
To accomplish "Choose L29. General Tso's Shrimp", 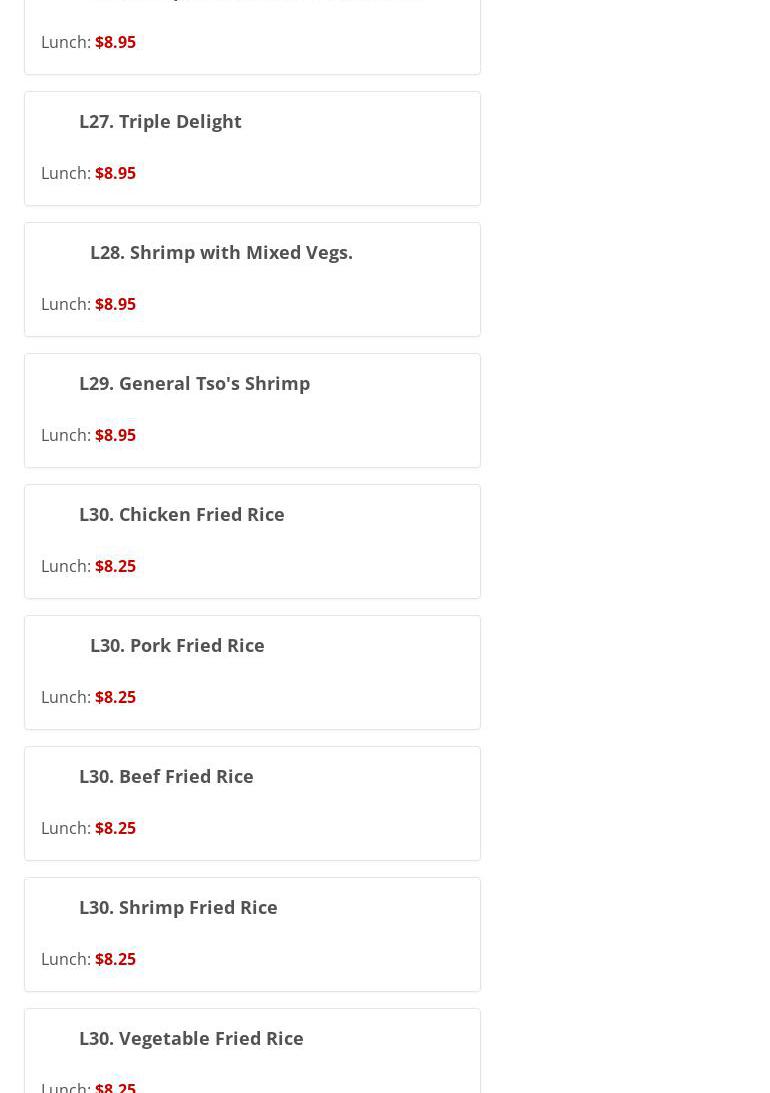I will pyautogui.click(x=194, y=384).
